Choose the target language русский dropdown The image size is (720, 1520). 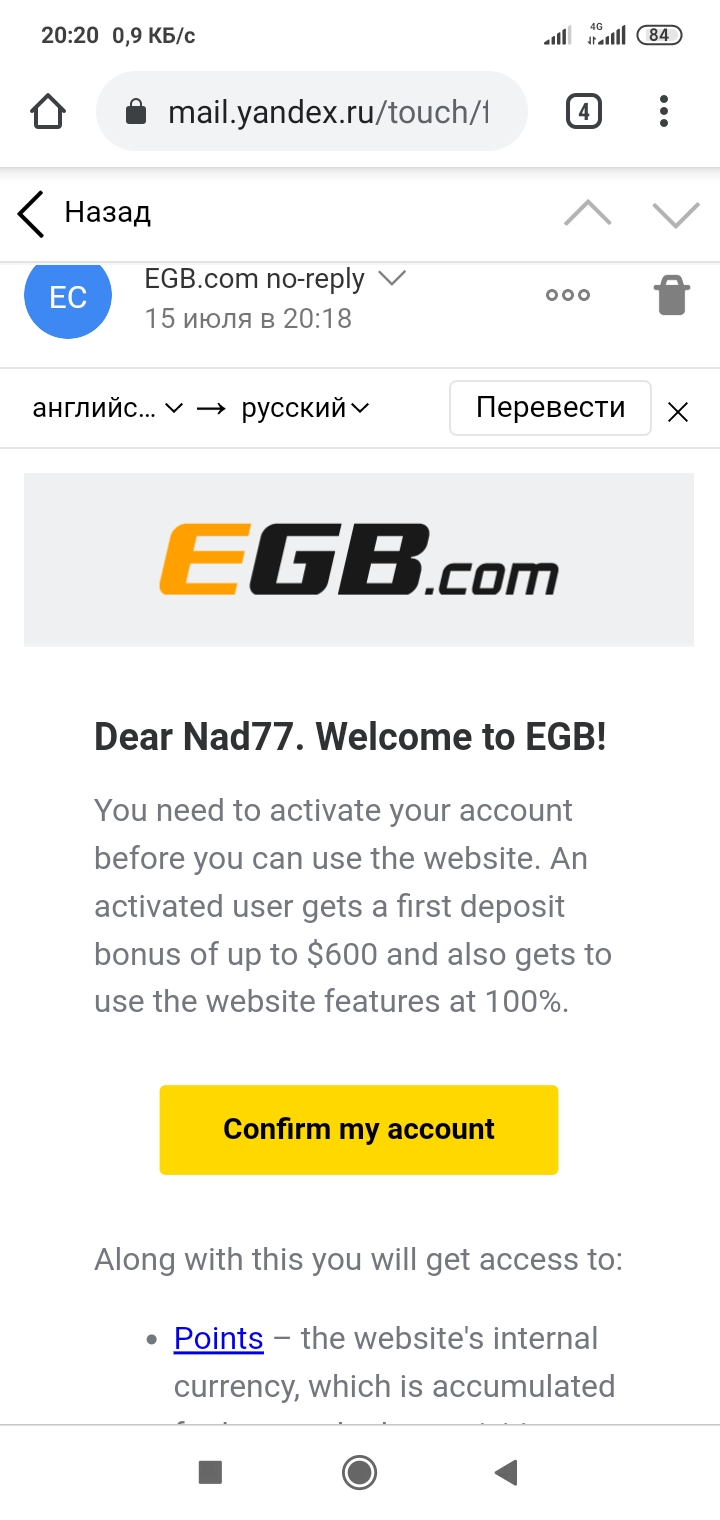[x=305, y=408]
